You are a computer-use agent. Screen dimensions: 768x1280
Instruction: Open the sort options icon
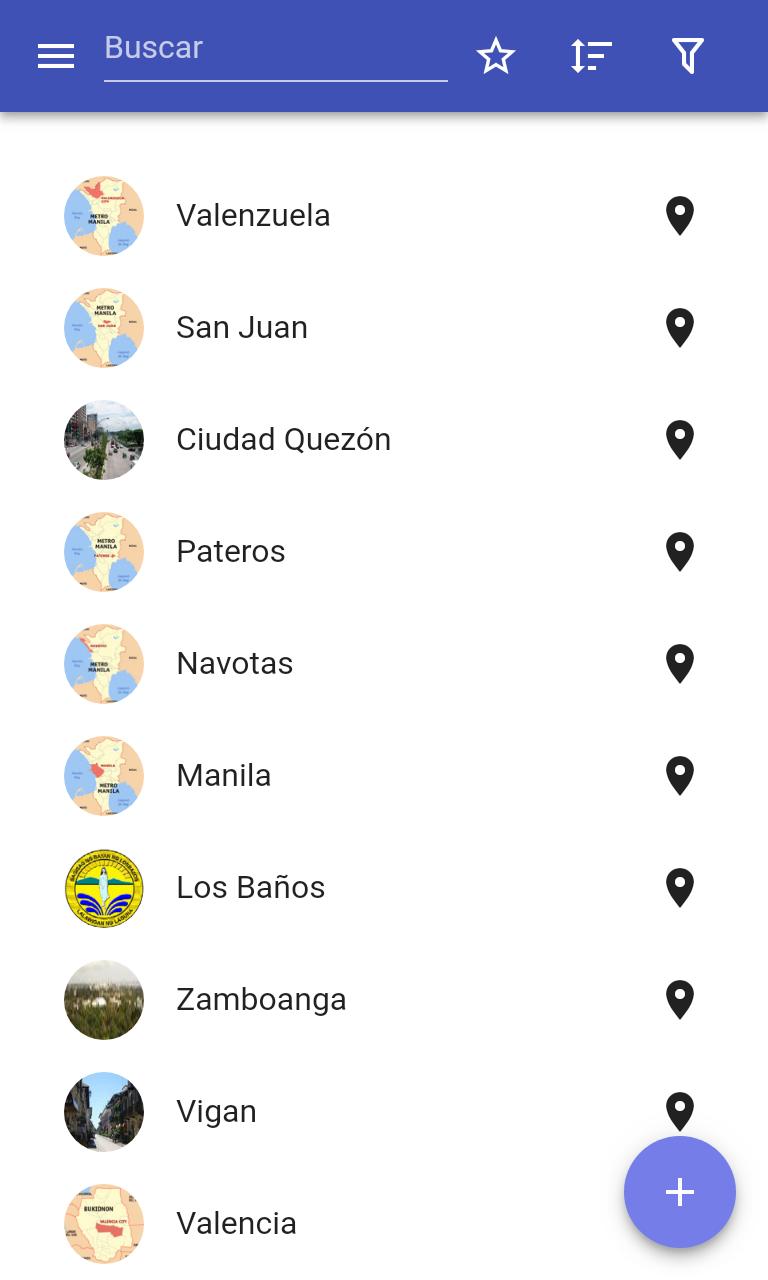[x=591, y=56]
